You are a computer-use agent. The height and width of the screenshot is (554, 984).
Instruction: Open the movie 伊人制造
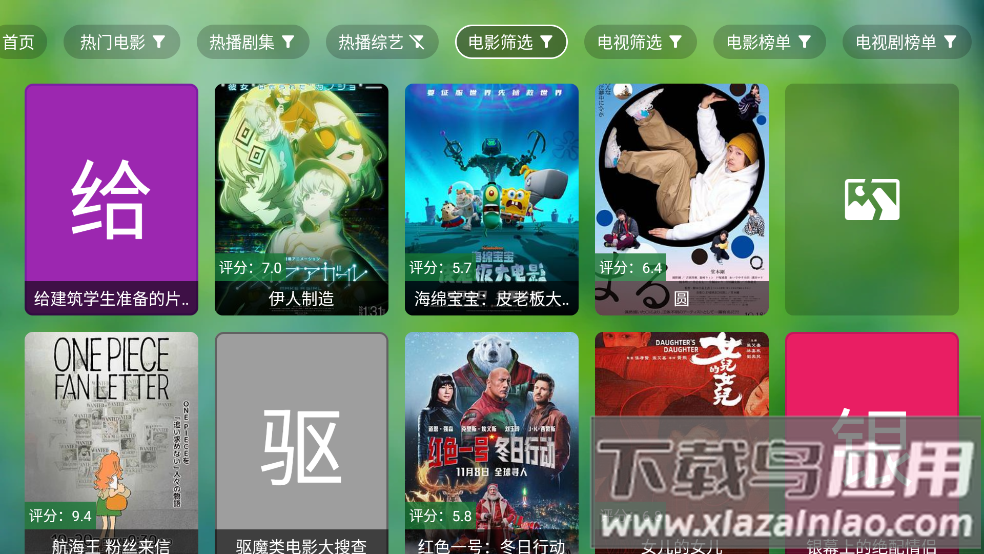tap(301, 199)
